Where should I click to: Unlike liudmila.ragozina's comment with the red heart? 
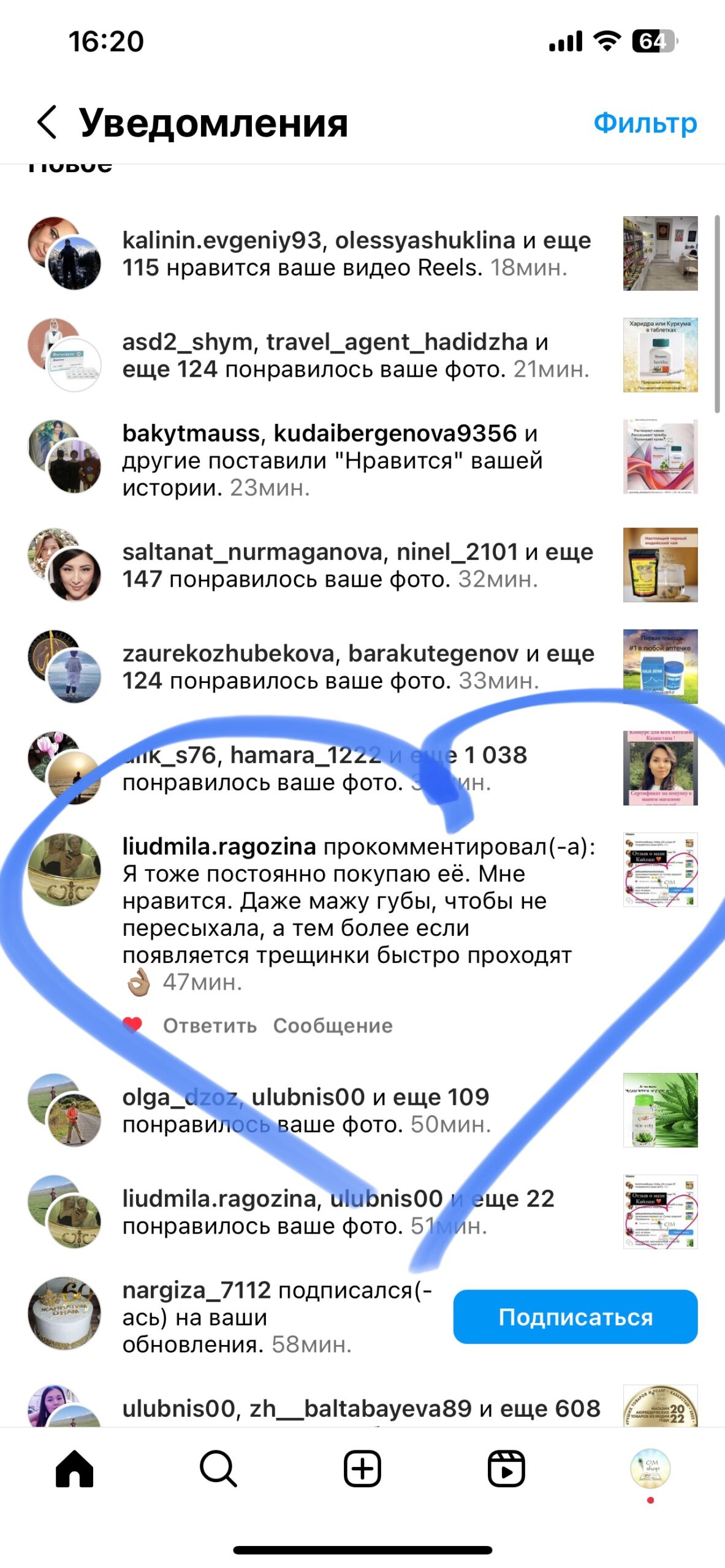click(x=132, y=1025)
